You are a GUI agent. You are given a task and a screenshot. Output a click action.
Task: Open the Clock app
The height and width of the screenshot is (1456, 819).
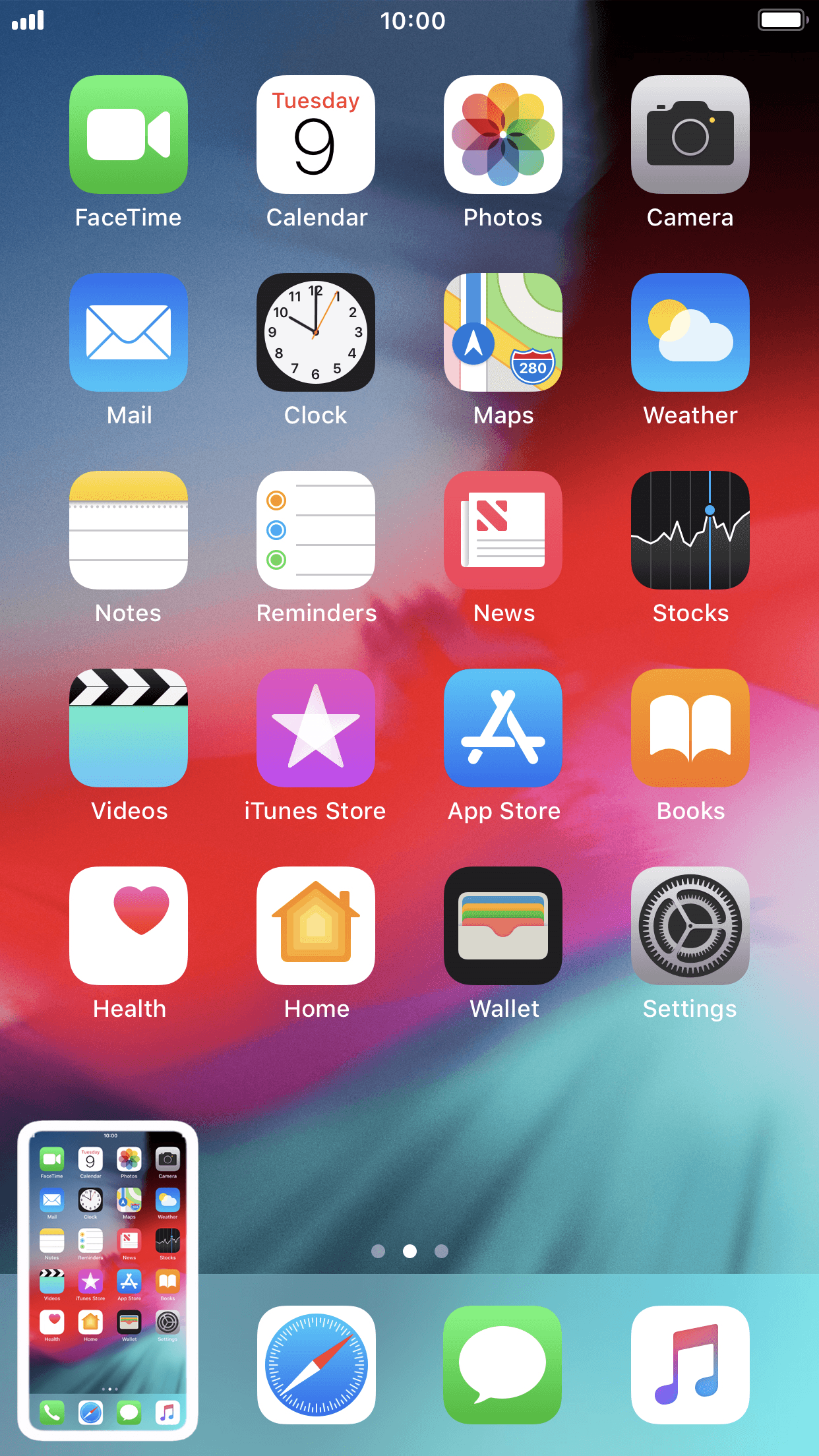[x=316, y=333]
